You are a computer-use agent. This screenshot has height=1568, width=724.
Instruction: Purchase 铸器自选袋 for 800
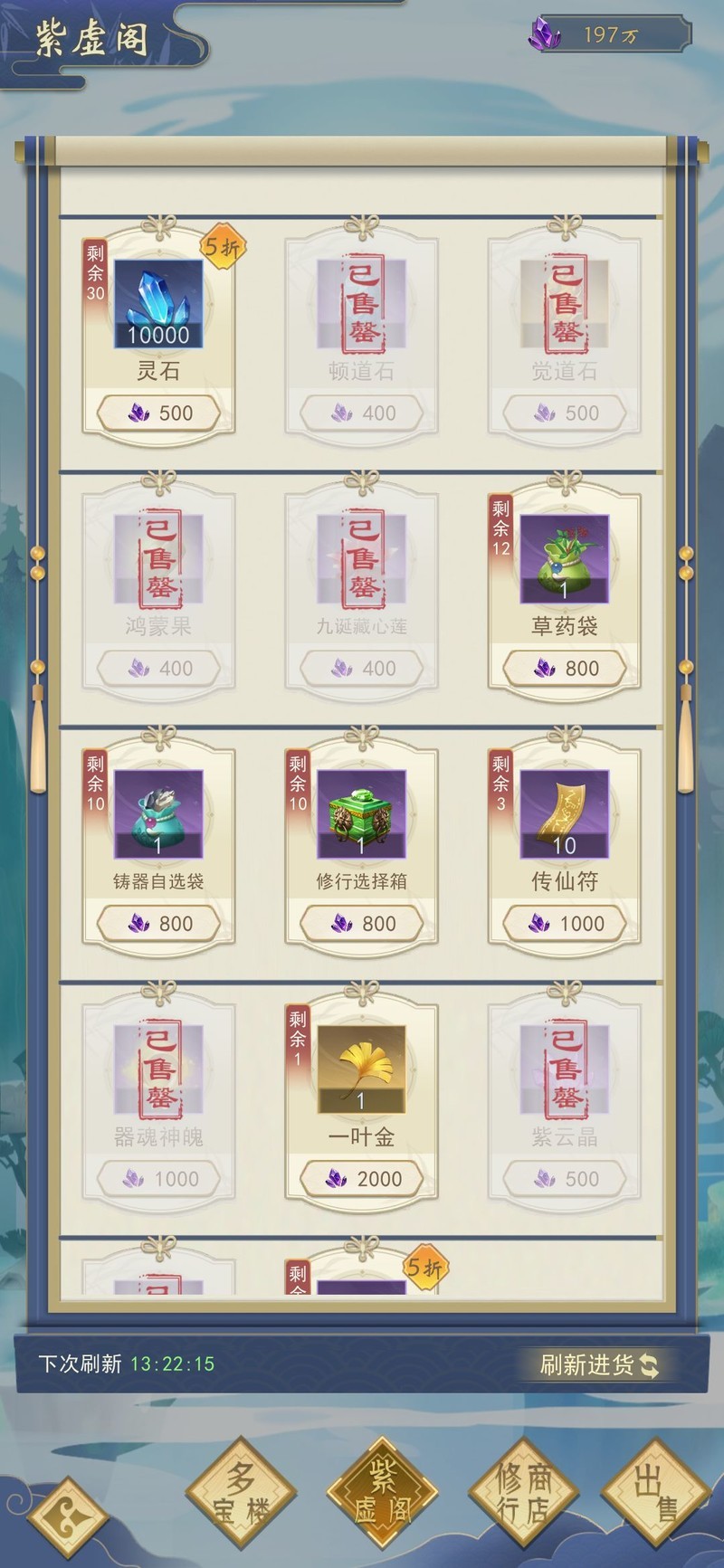[158, 923]
